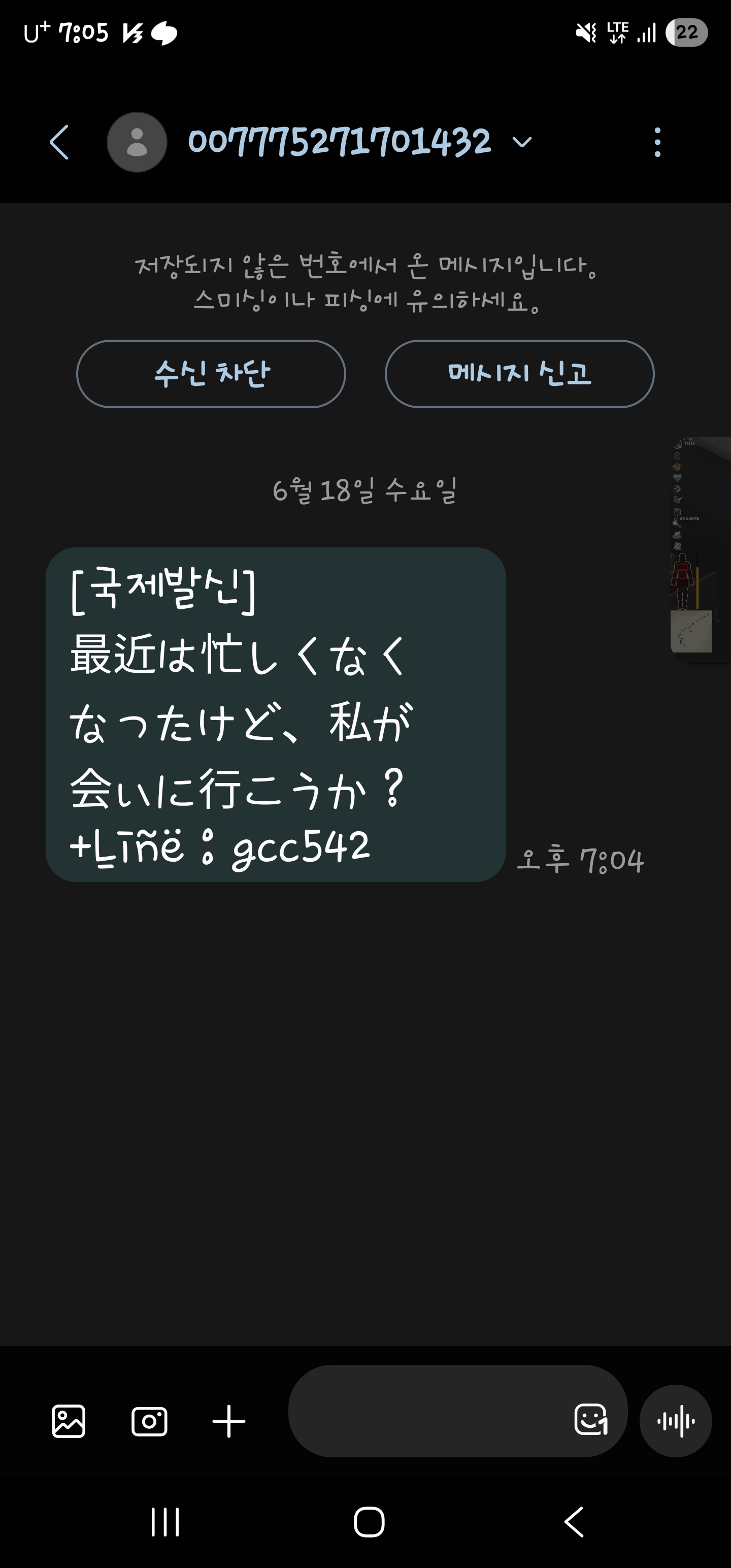Go back to the message list
731x1568 pixels.
(x=59, y=143)
